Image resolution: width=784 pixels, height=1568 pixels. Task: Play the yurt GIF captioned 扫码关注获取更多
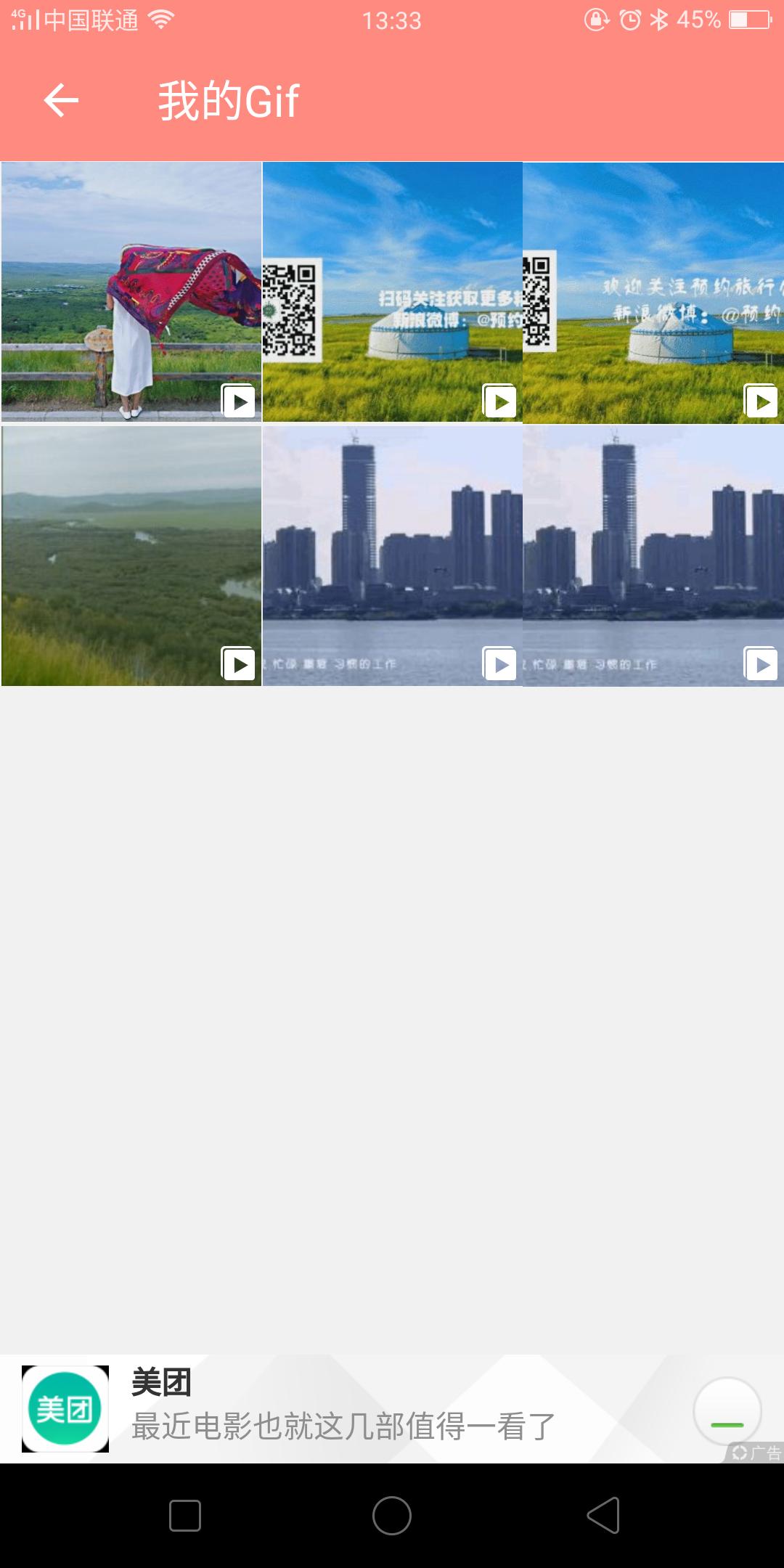point(392,292)
